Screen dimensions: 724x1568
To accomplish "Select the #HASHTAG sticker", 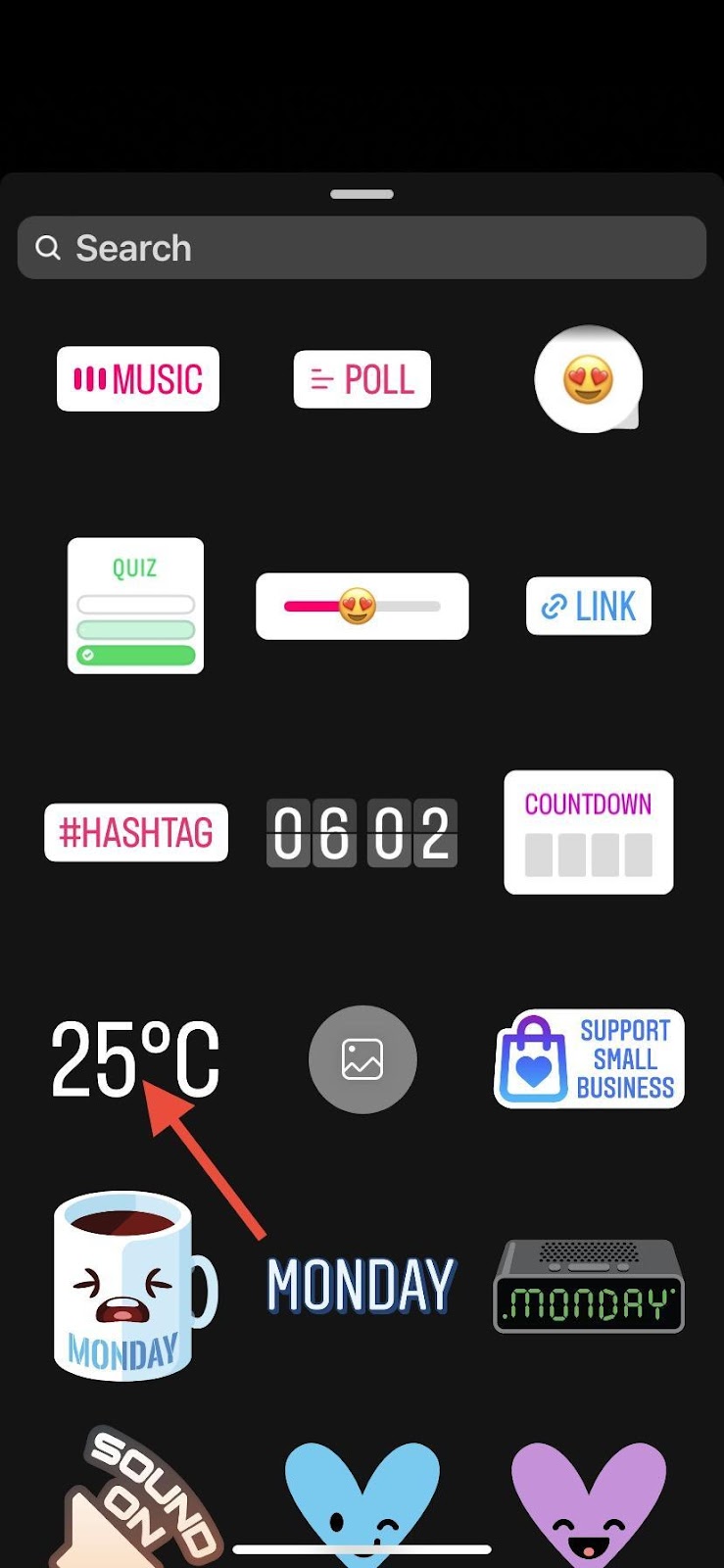I will [135, 832].
